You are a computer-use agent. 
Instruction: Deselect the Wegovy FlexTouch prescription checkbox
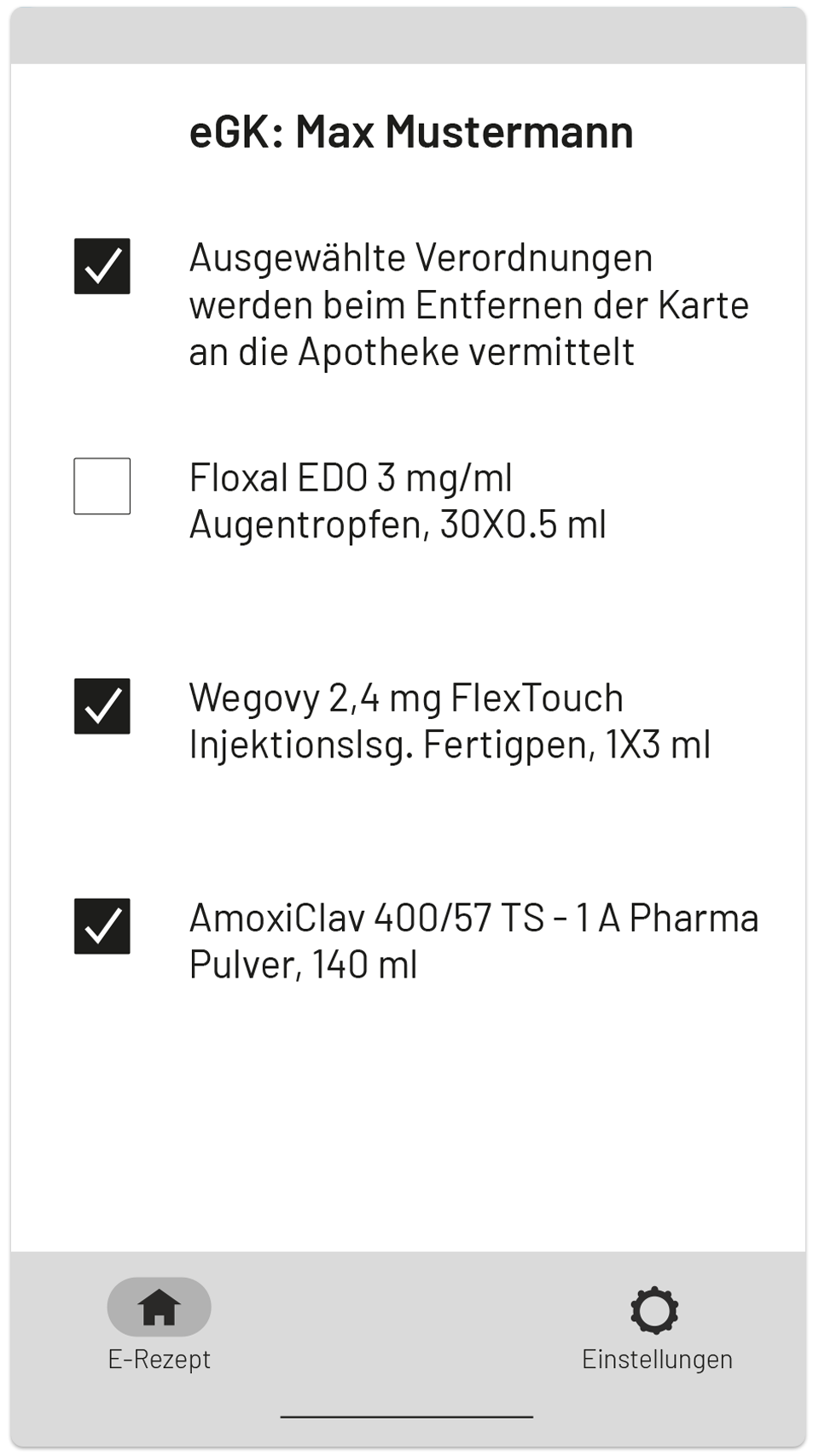102,706
